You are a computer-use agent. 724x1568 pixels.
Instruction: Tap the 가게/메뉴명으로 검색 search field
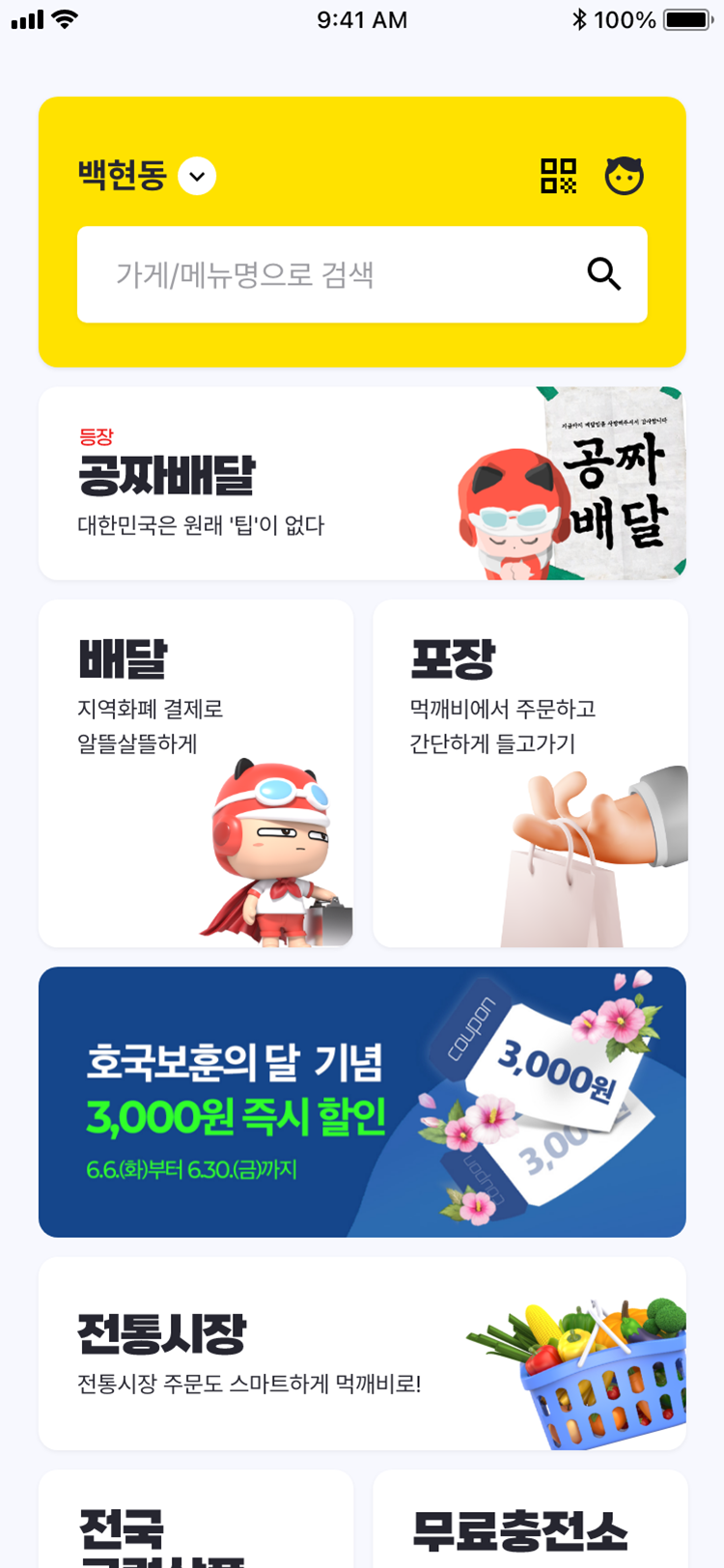(362, 274)
